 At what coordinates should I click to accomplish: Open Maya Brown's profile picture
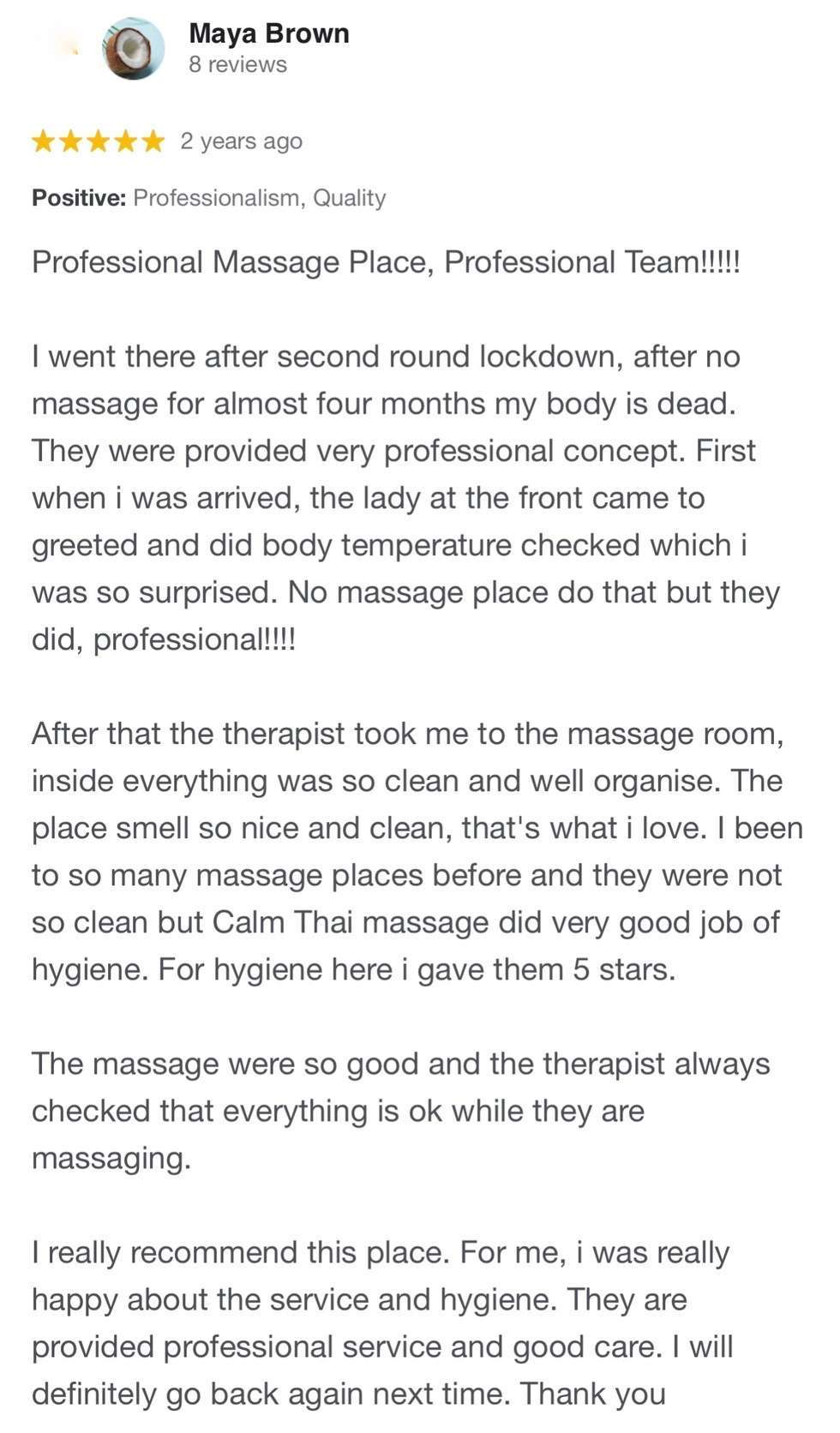[x=133, y=49]
